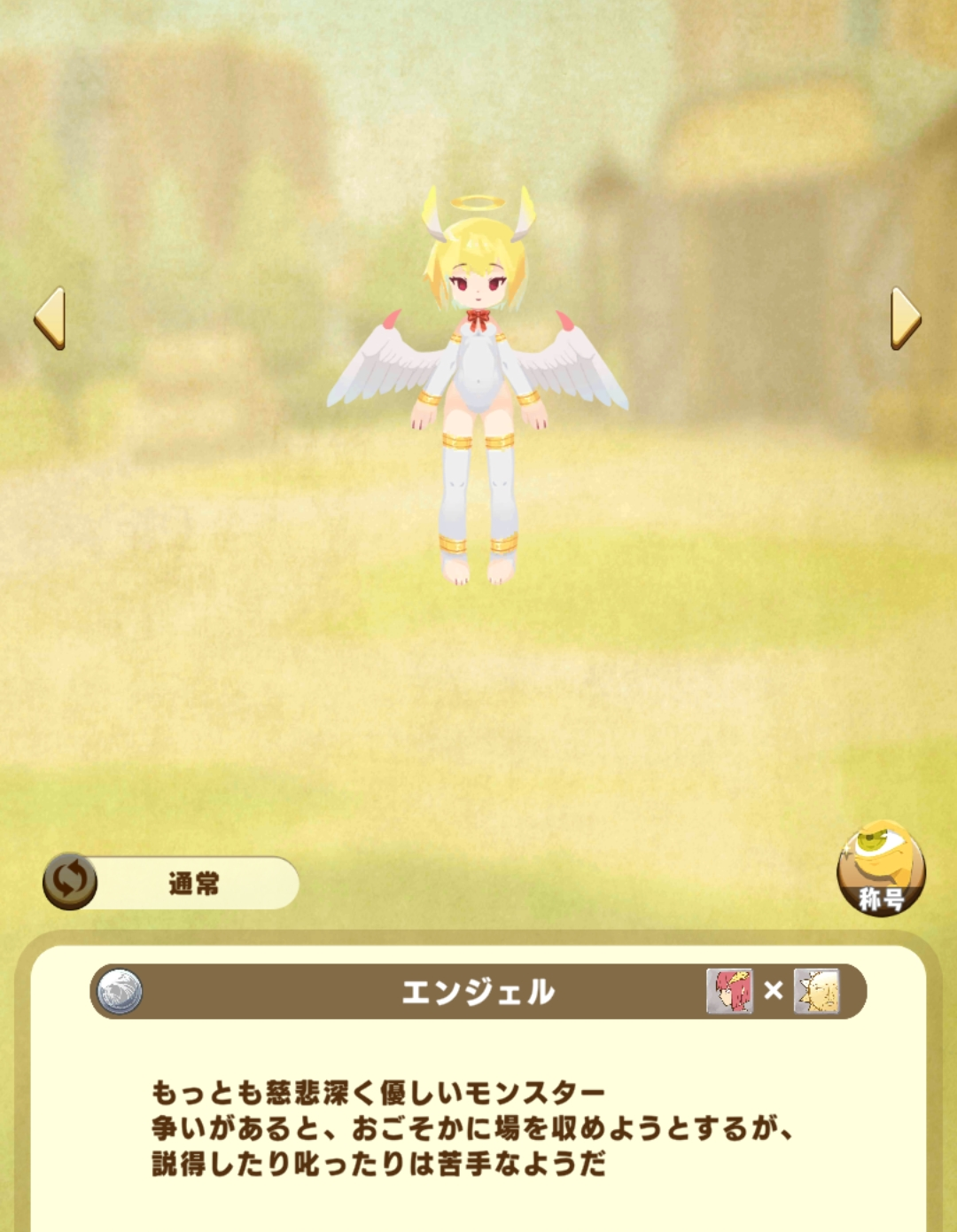957x1232 pixels.
Task: Open the 称号 titles button
Action: click(881, 869)
